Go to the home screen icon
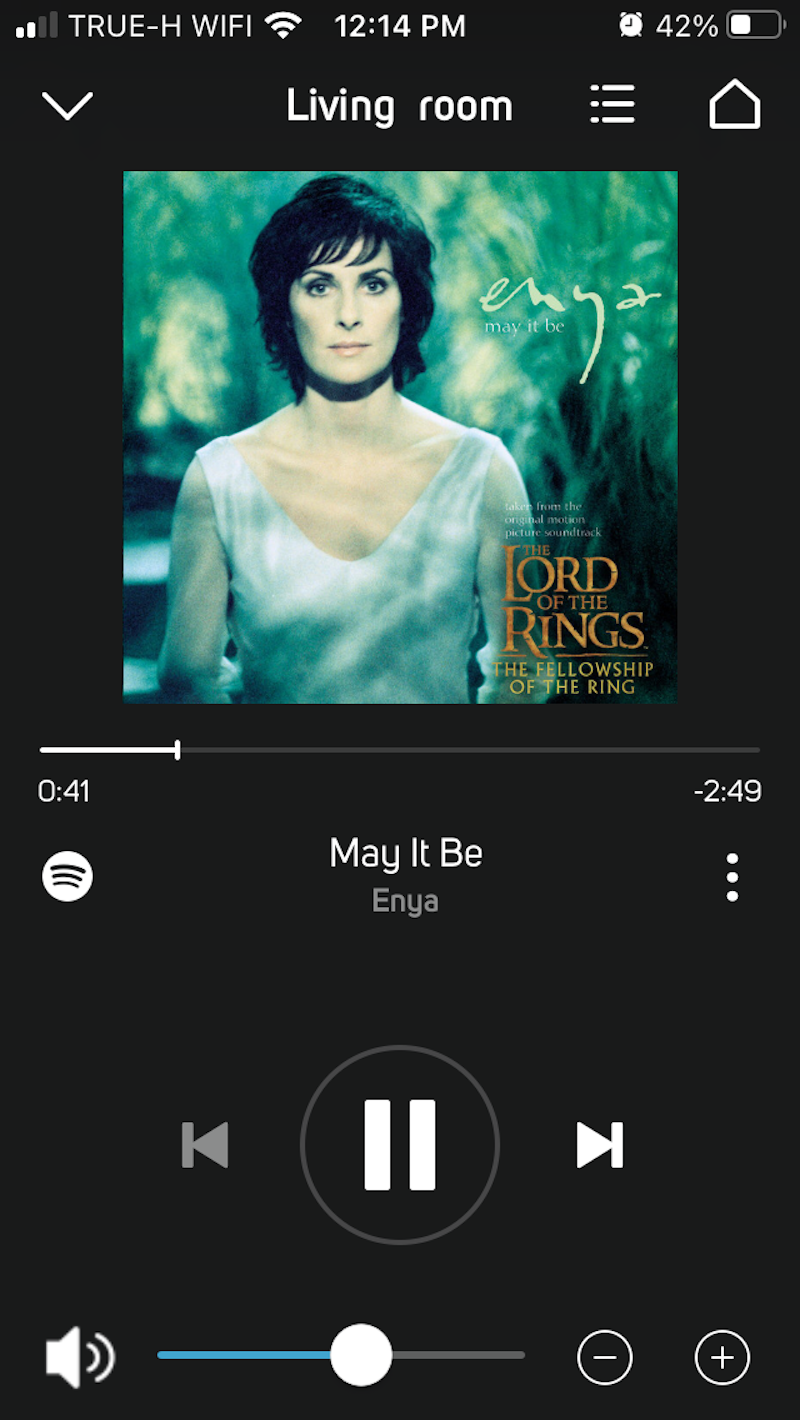800x1420 pixels. pyautogui.click(x=735, y=104)
